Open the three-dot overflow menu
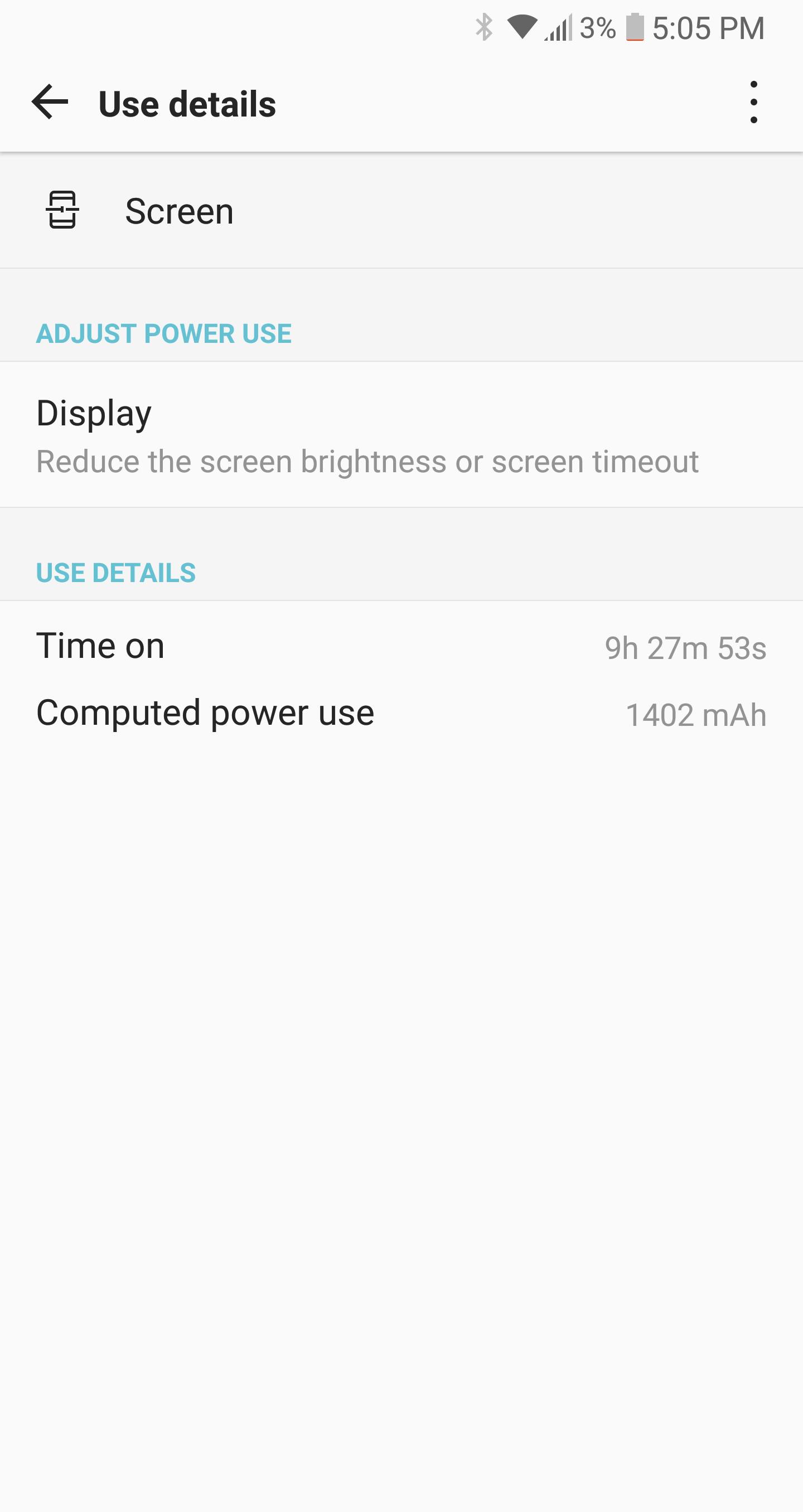 (x=753, y=102)
